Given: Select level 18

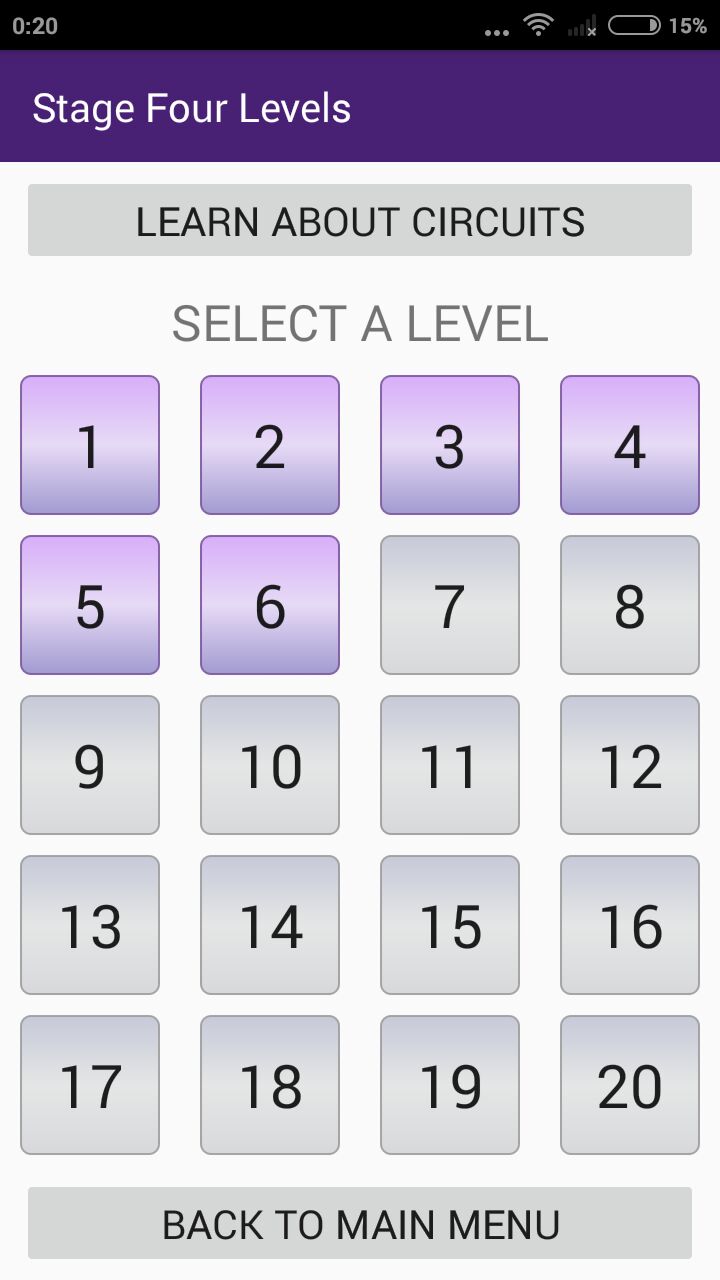Looking at the screenshot, I should (270, 1085).
